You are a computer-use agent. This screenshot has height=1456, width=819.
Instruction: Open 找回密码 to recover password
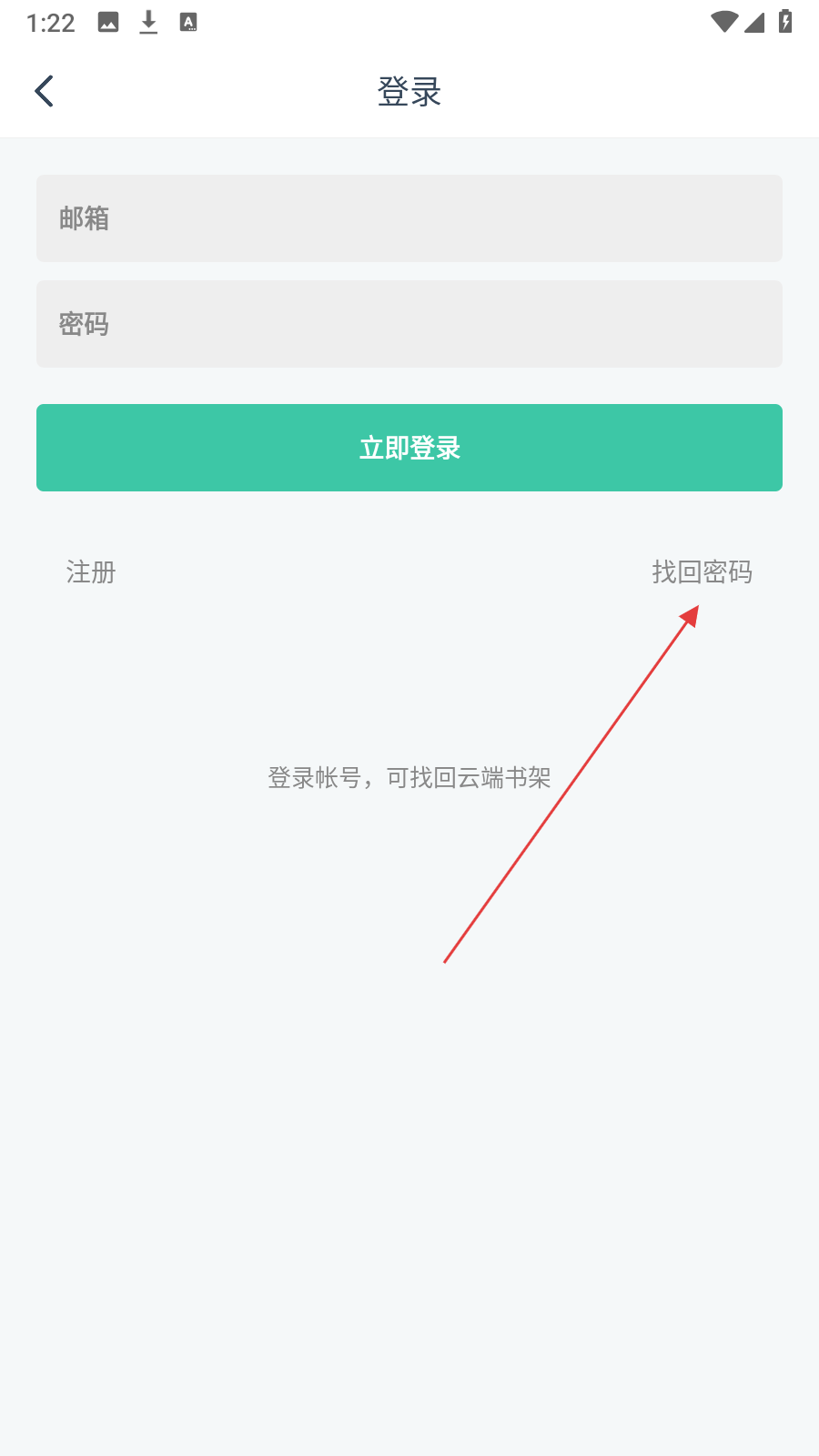coord(702,572)
